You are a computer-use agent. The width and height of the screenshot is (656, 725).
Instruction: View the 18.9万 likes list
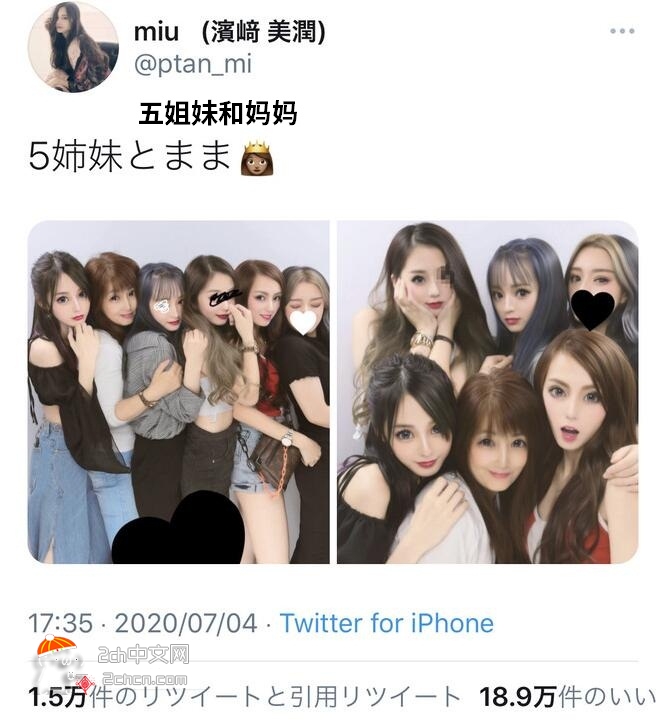[567, 697]
